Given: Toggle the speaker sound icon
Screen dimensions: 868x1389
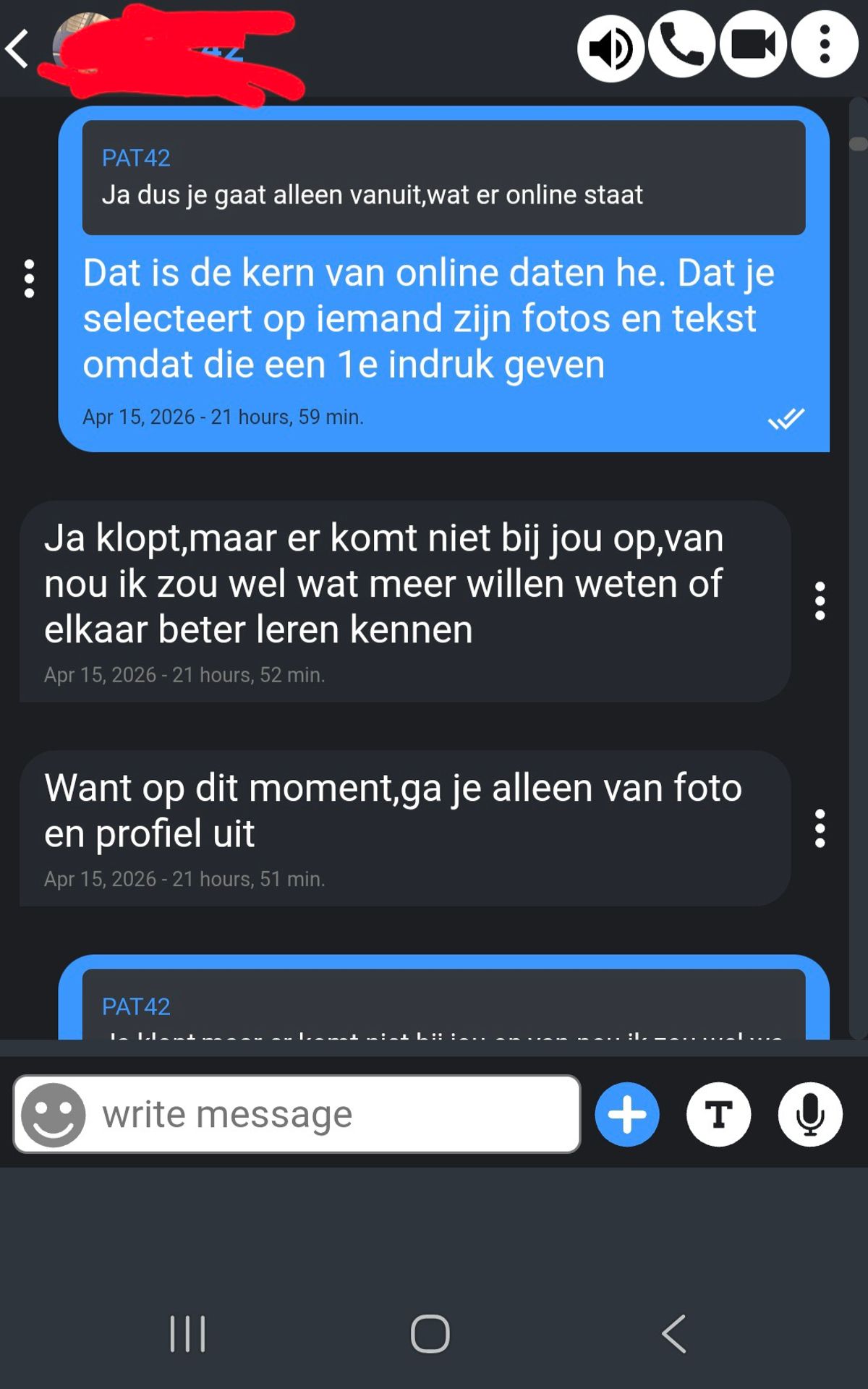Looking at the screenshot, I should point(610,48).
